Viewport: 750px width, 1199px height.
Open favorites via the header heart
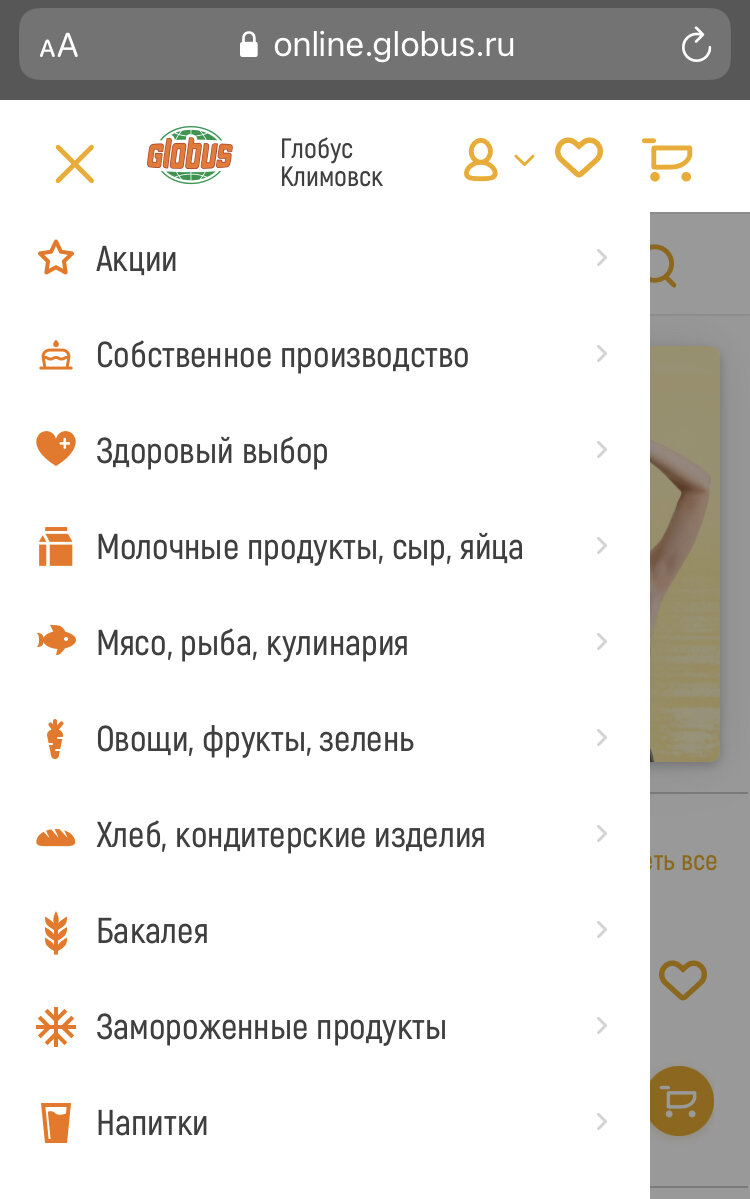pos(578,157)
